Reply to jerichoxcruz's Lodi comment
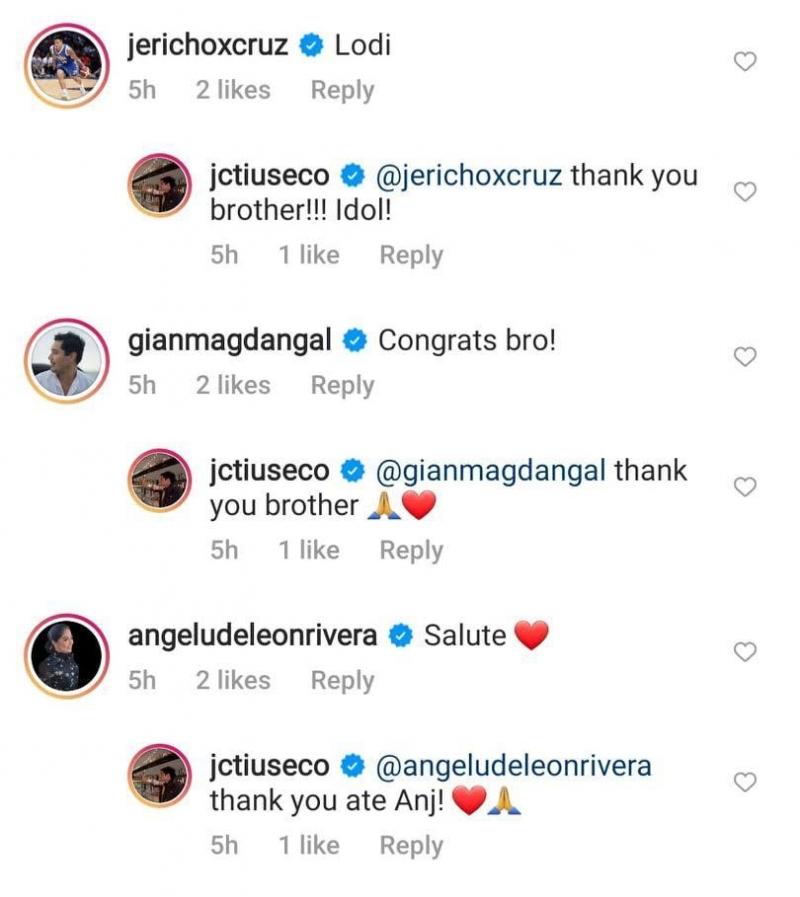The width and height of the screenshot is (800, 897). pos(342,90)
